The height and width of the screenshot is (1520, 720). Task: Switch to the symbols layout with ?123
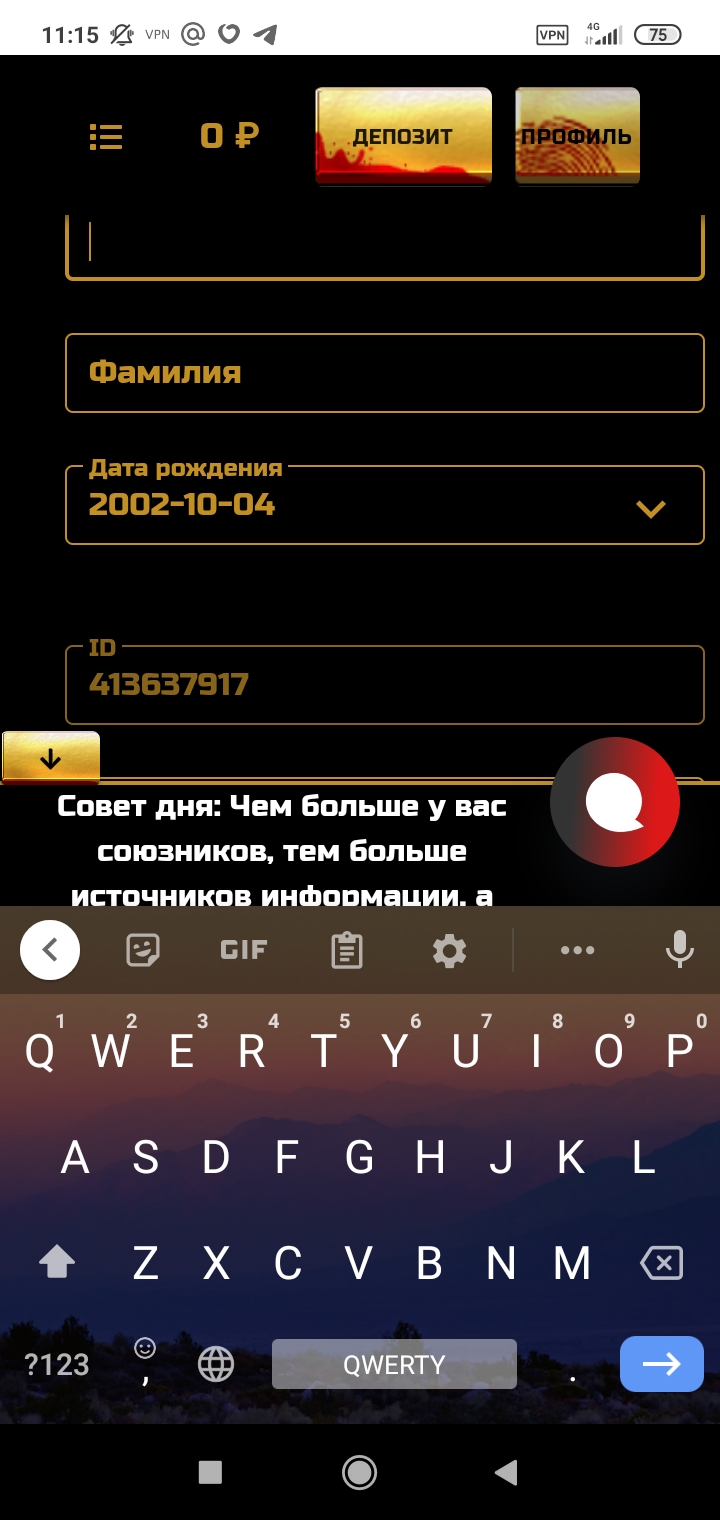point(55,1363)
